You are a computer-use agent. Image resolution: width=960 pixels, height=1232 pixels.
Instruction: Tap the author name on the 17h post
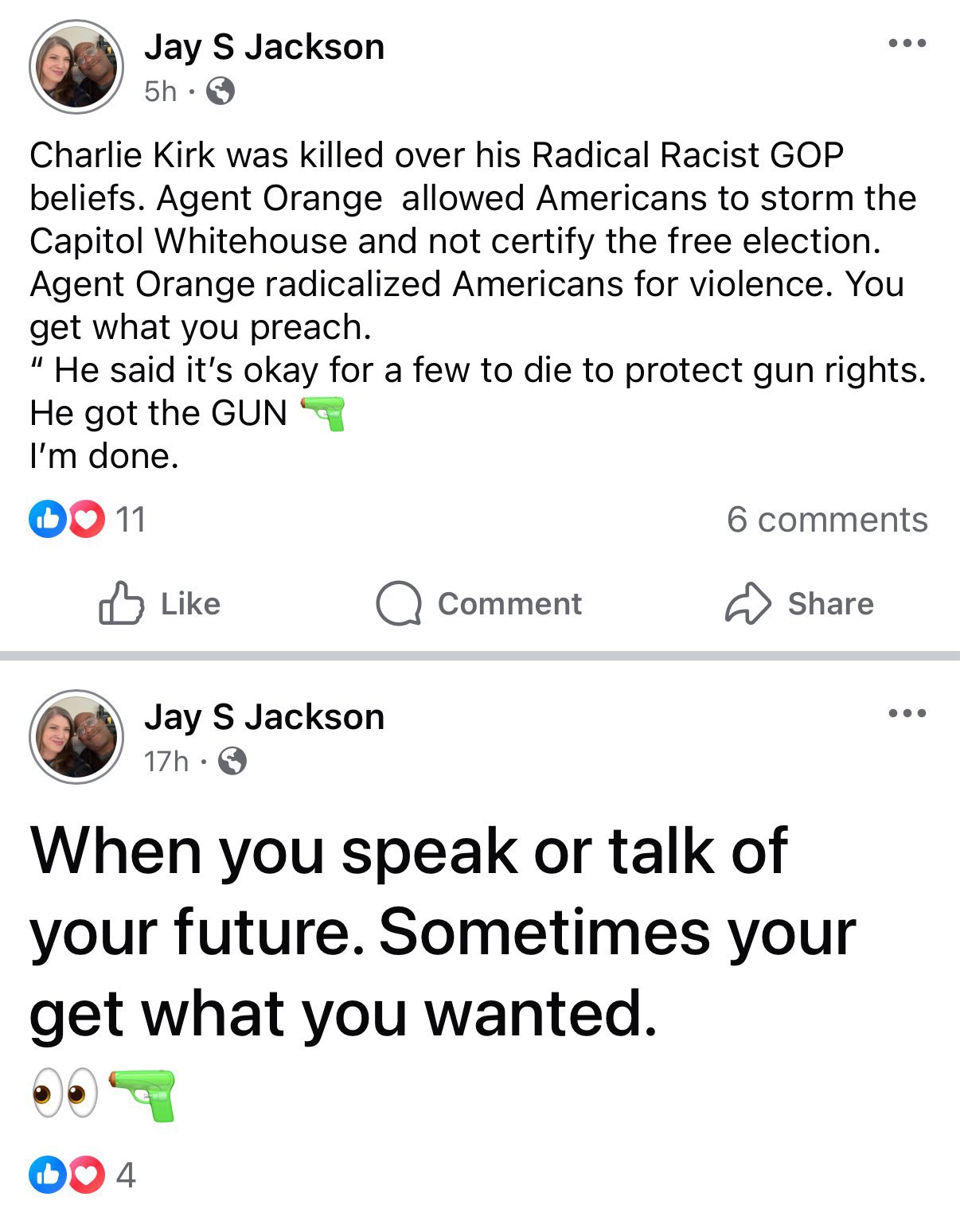click(x=264, y=717)
